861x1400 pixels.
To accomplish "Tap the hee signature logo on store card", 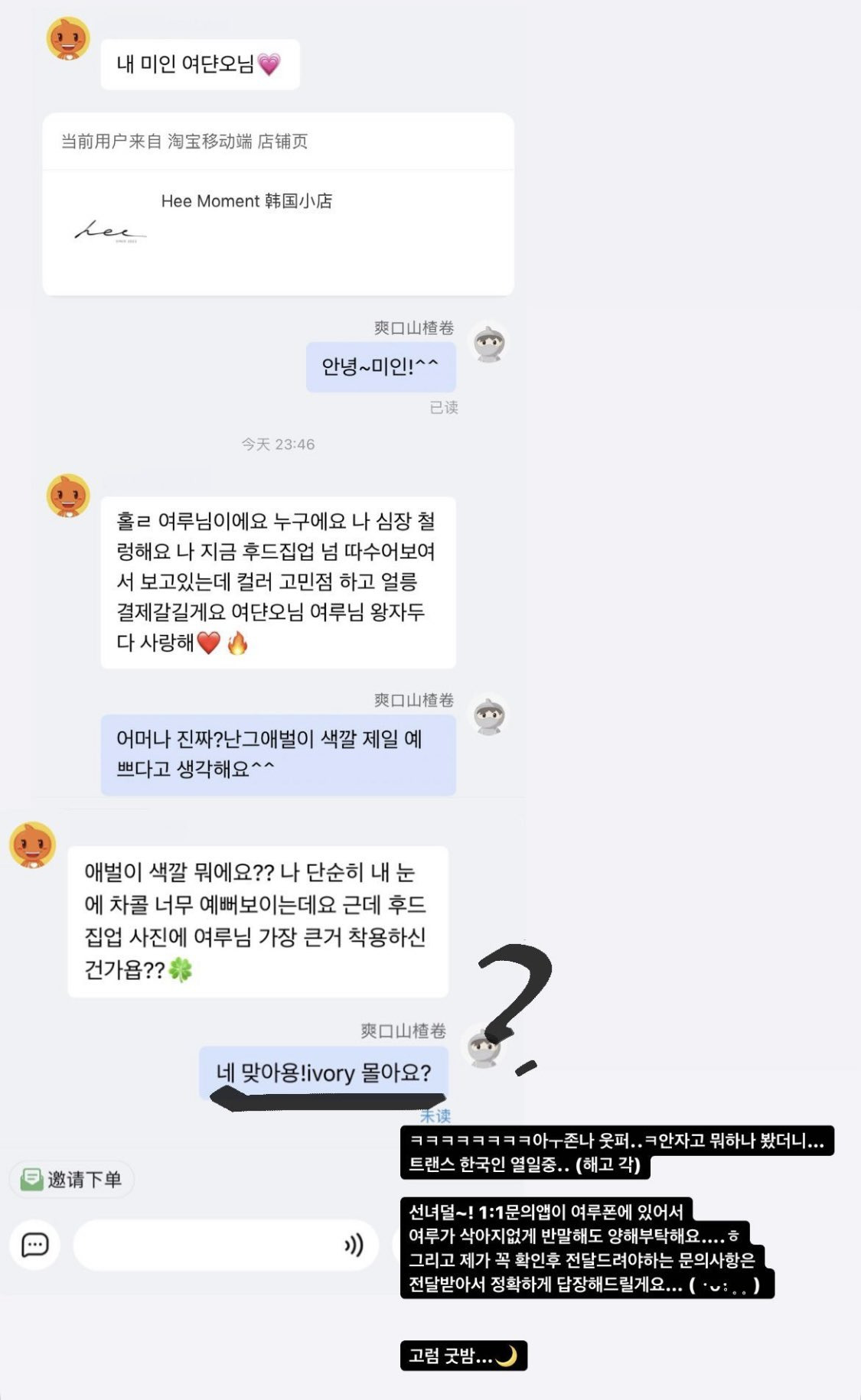I will tap(109, 232).
